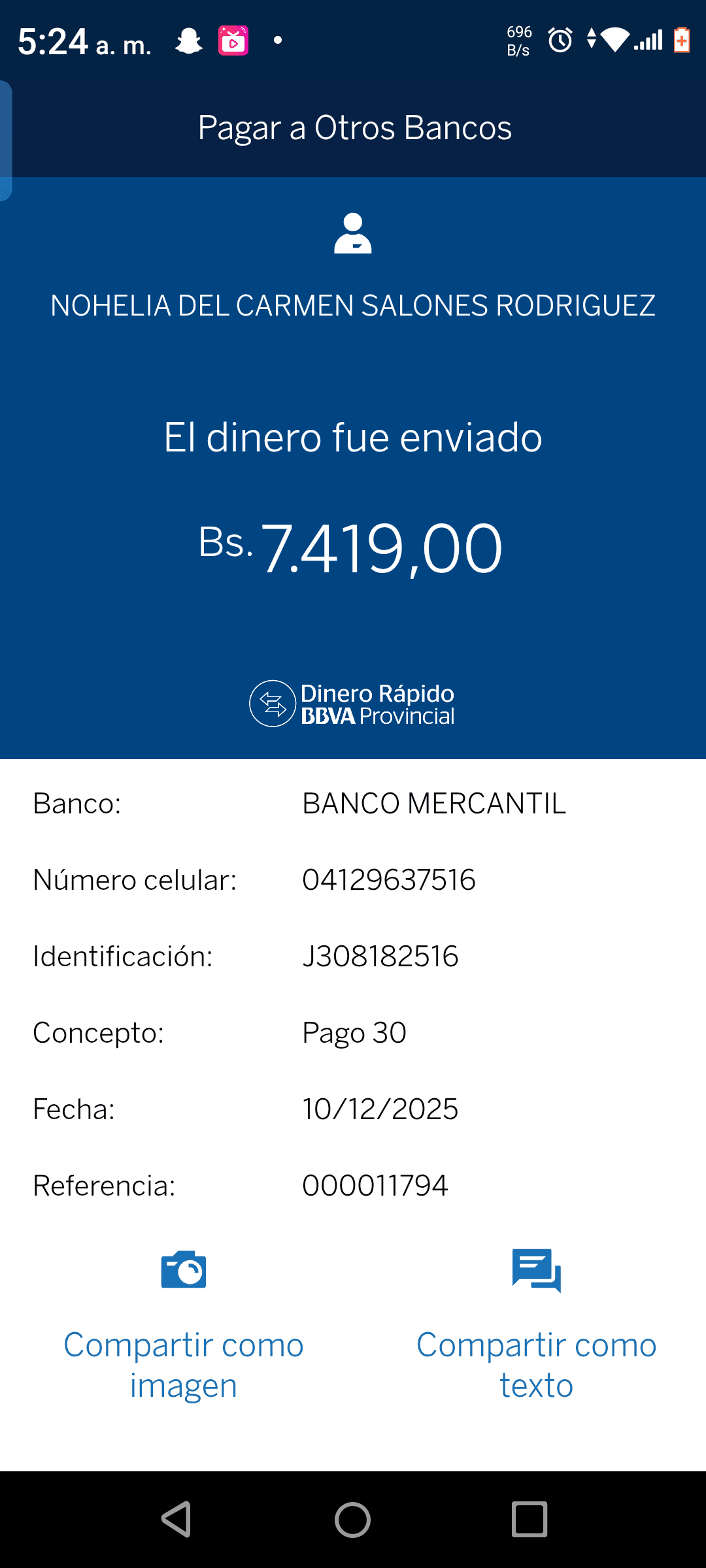Go back using the system back button

coord(176,1519)
